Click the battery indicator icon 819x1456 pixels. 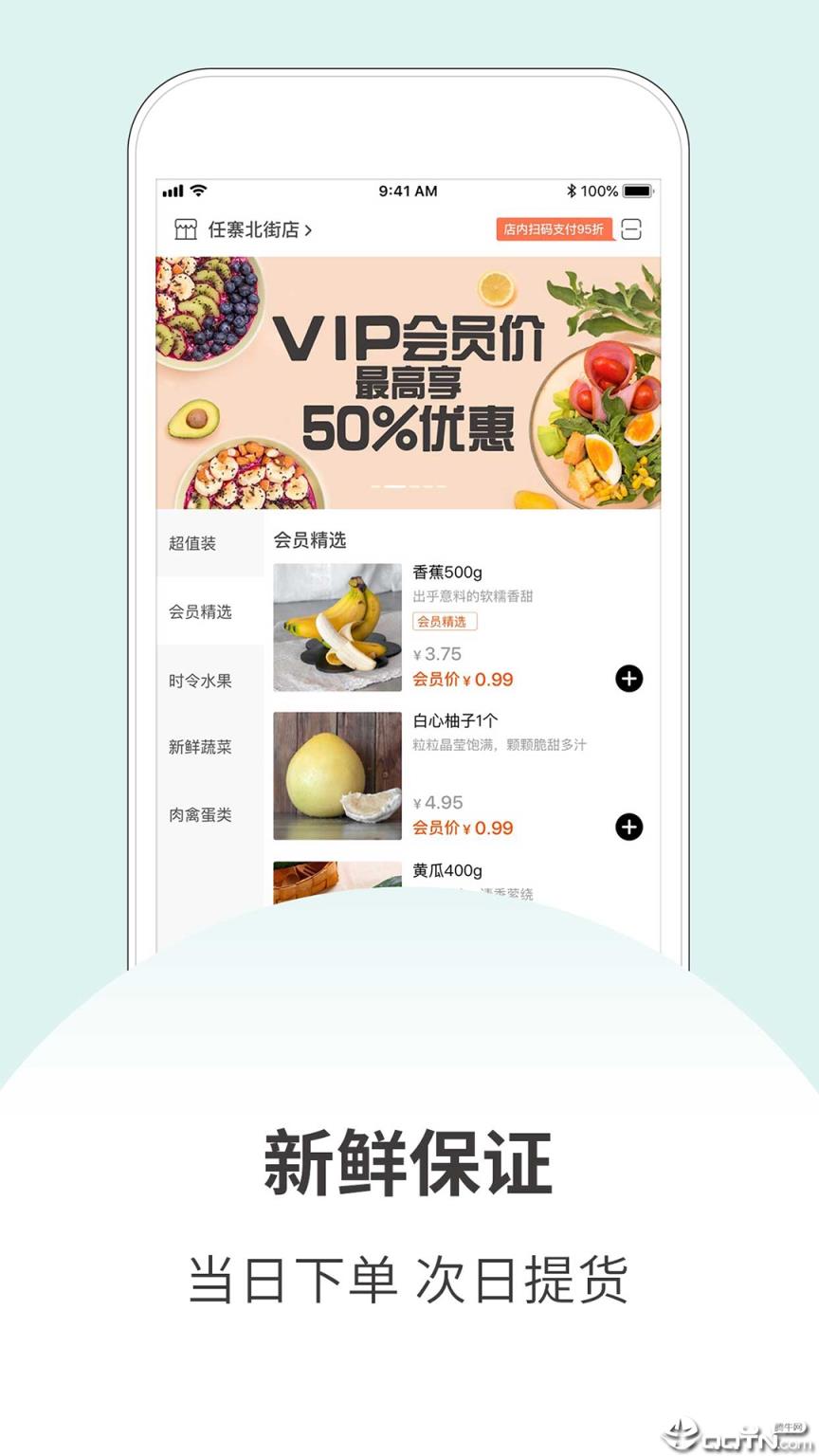(637, 191)
